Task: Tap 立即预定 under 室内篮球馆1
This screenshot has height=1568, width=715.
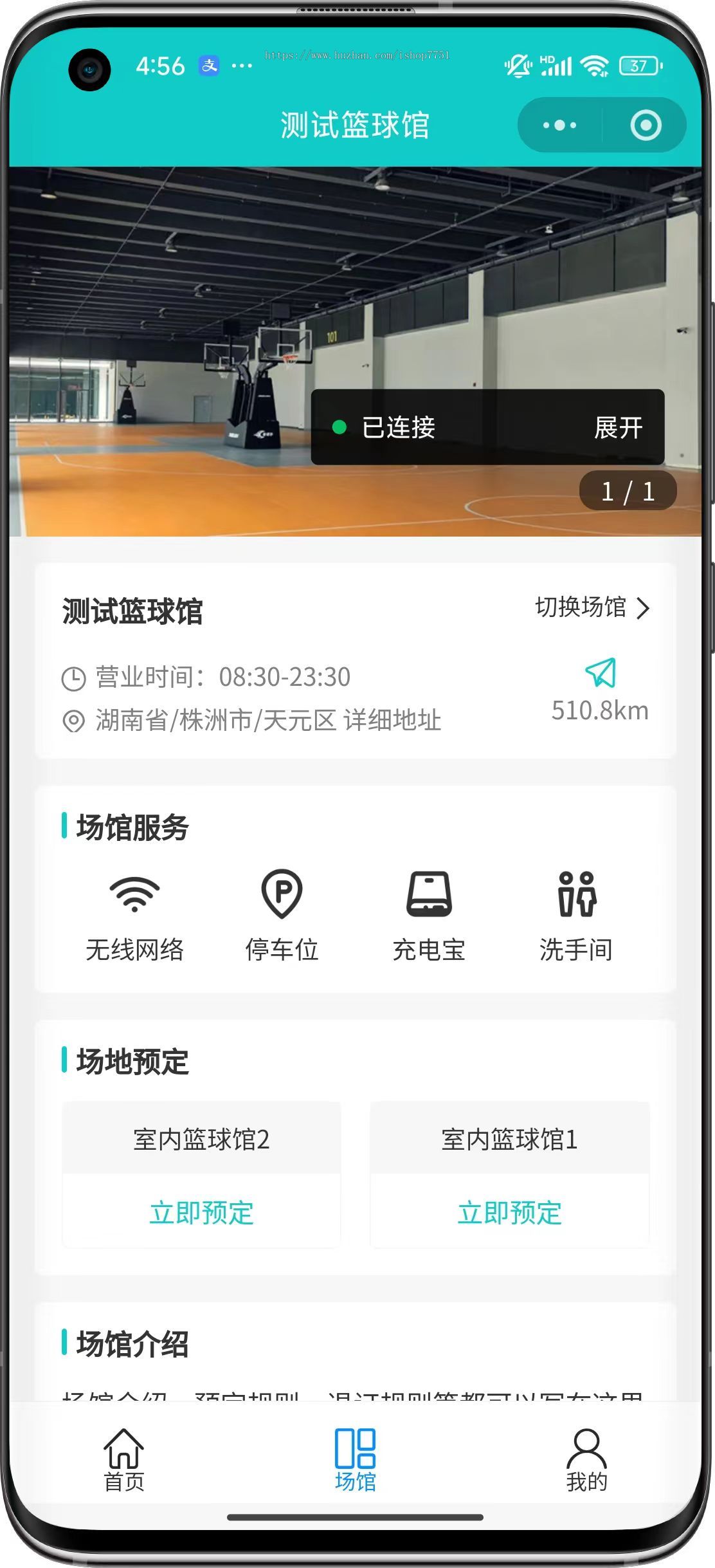Action: 510,1212
